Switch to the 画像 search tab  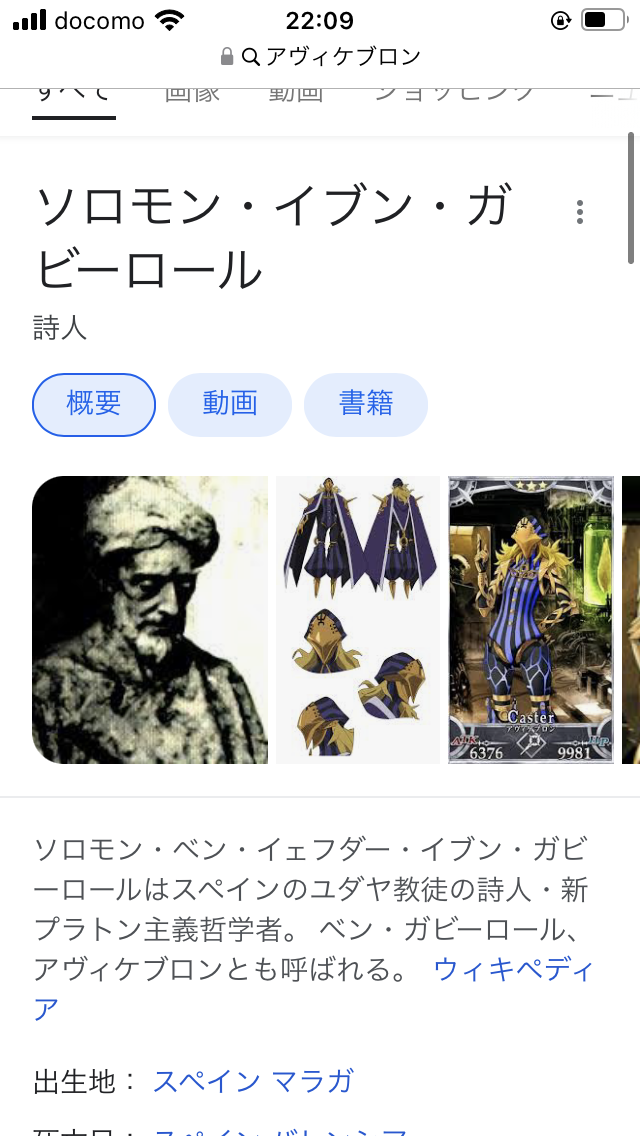pos(192,95)
